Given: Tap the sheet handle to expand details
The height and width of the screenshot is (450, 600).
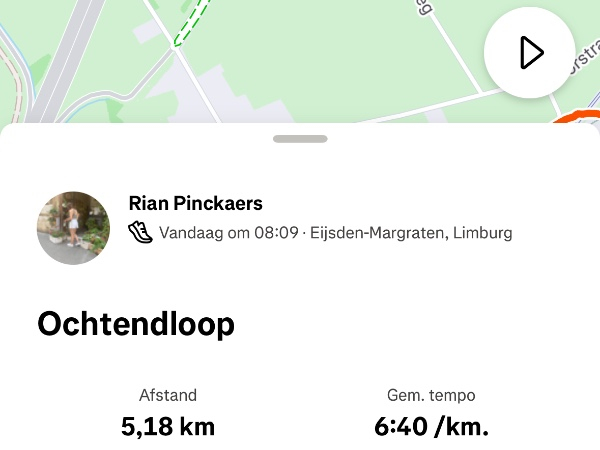Looking at the screenshot, I should click(300, 139).
